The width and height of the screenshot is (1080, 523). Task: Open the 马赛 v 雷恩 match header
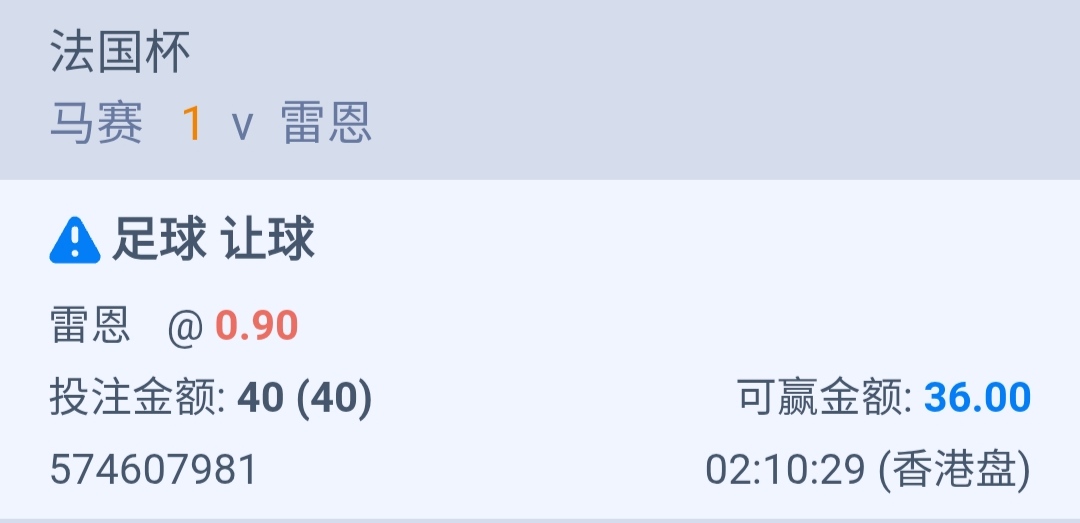coord(212,125)
